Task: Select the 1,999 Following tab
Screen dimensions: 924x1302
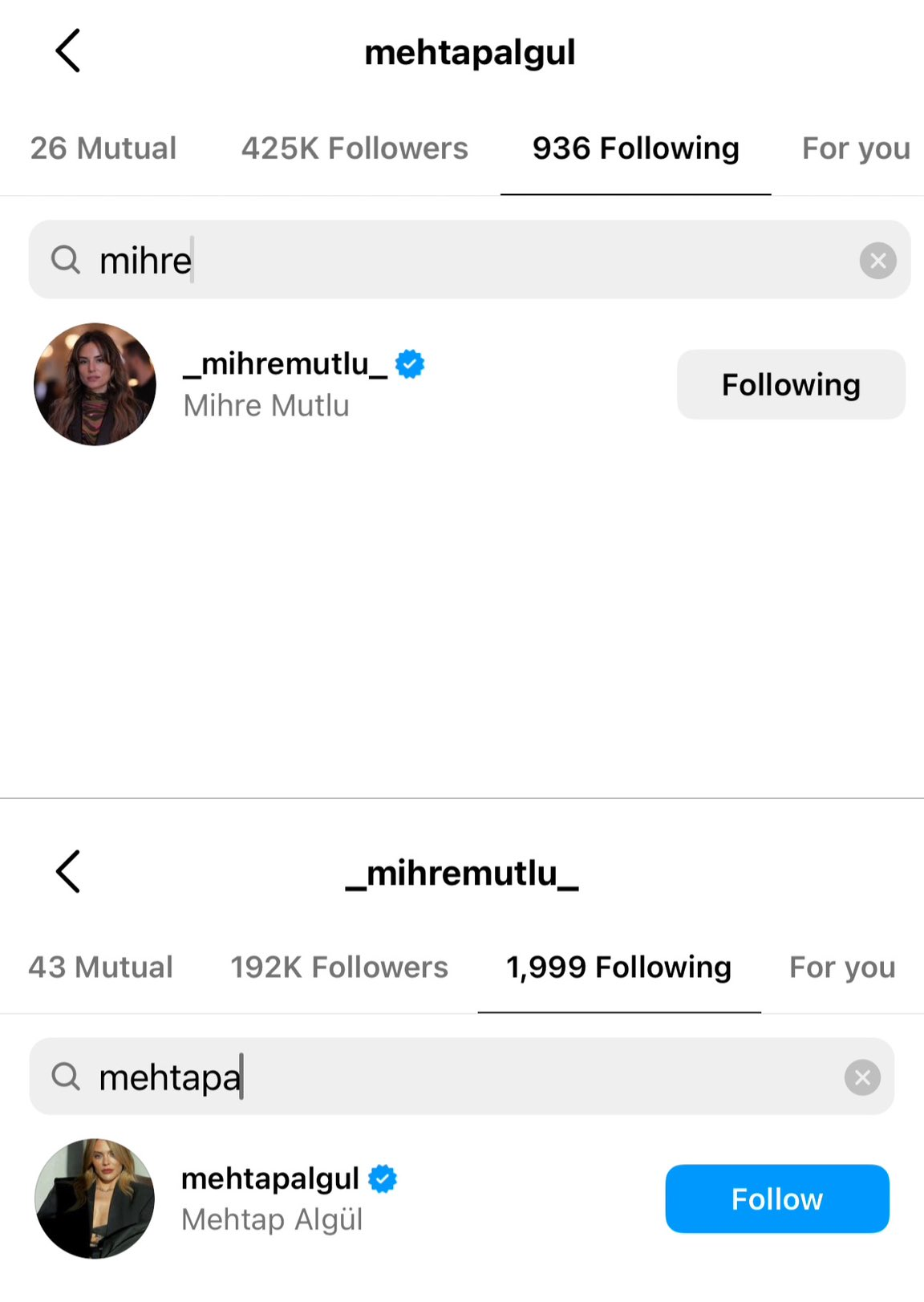Action: (x=618, y=967)
